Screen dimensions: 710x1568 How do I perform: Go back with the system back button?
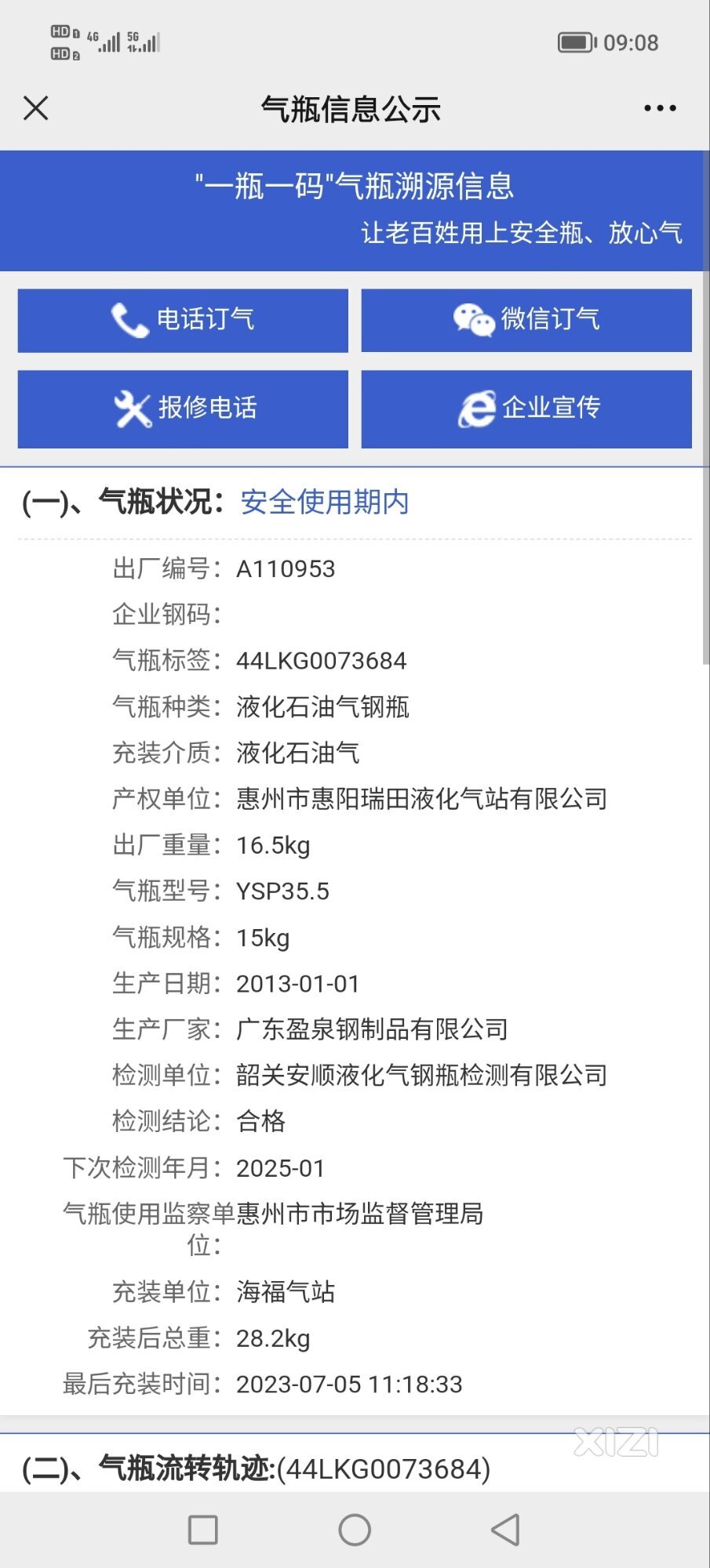tap(506, 1530)
